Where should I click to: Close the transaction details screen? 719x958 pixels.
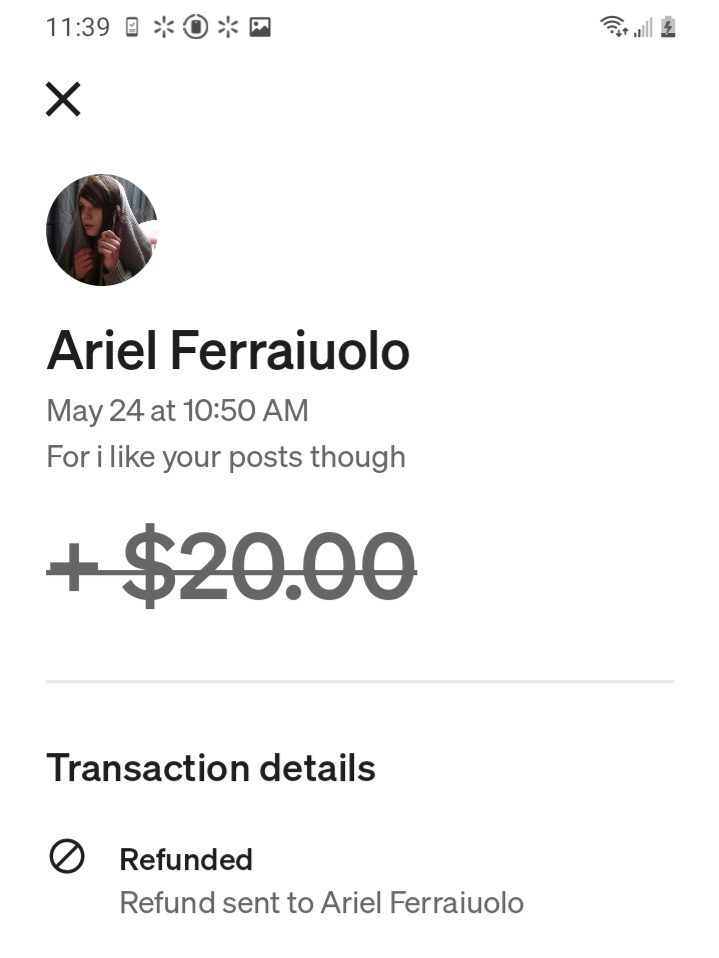[x=63, y=99]
